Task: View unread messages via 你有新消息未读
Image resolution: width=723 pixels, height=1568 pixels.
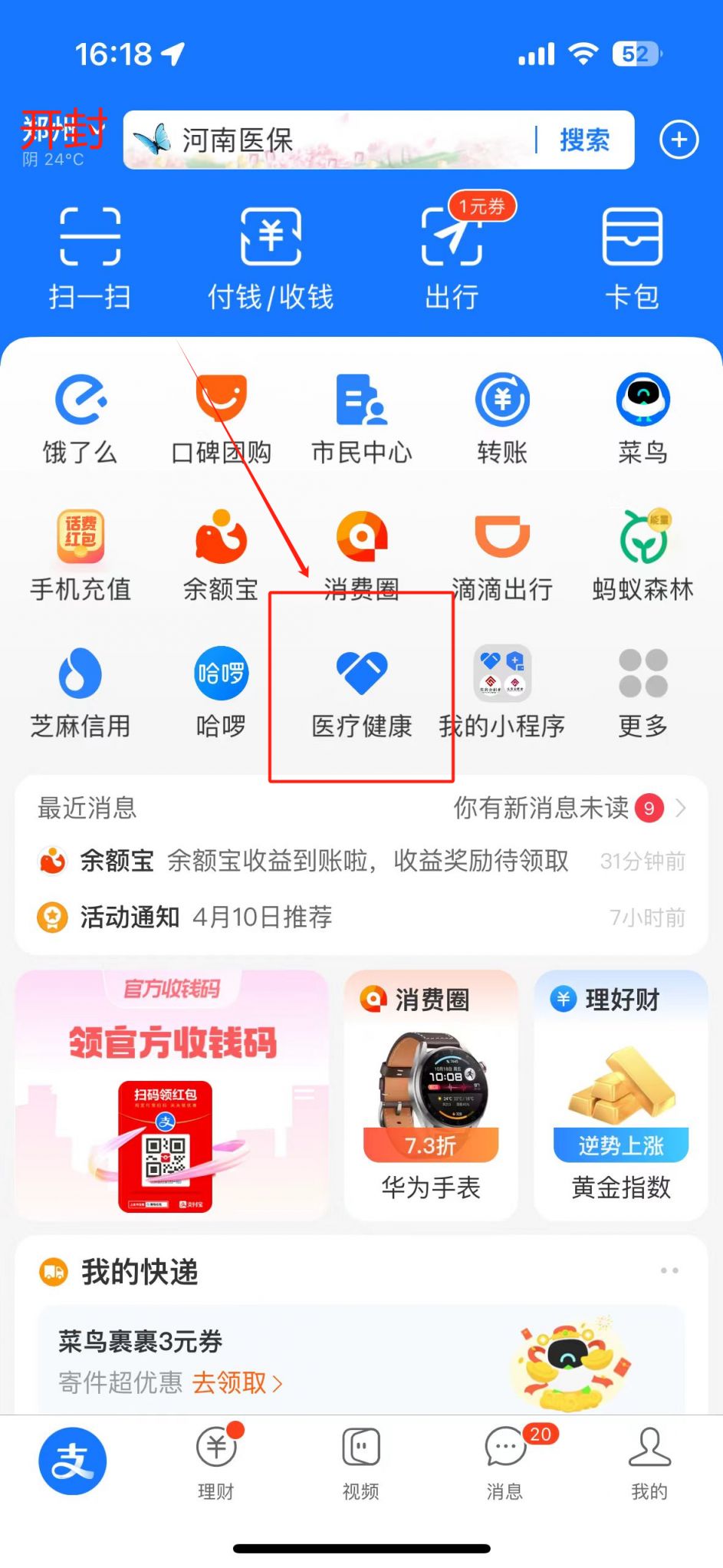Action: (567, 808)
